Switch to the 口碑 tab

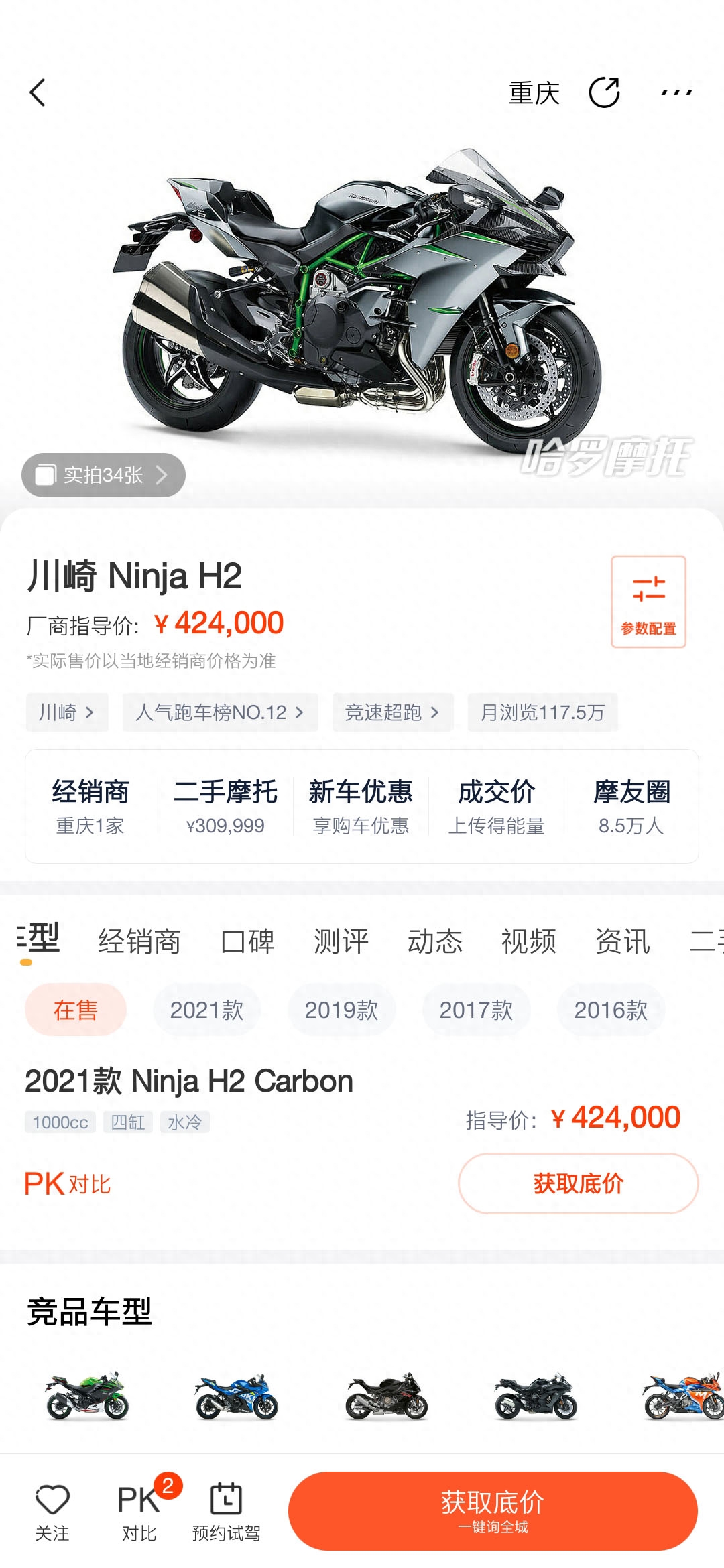[247, 941]
